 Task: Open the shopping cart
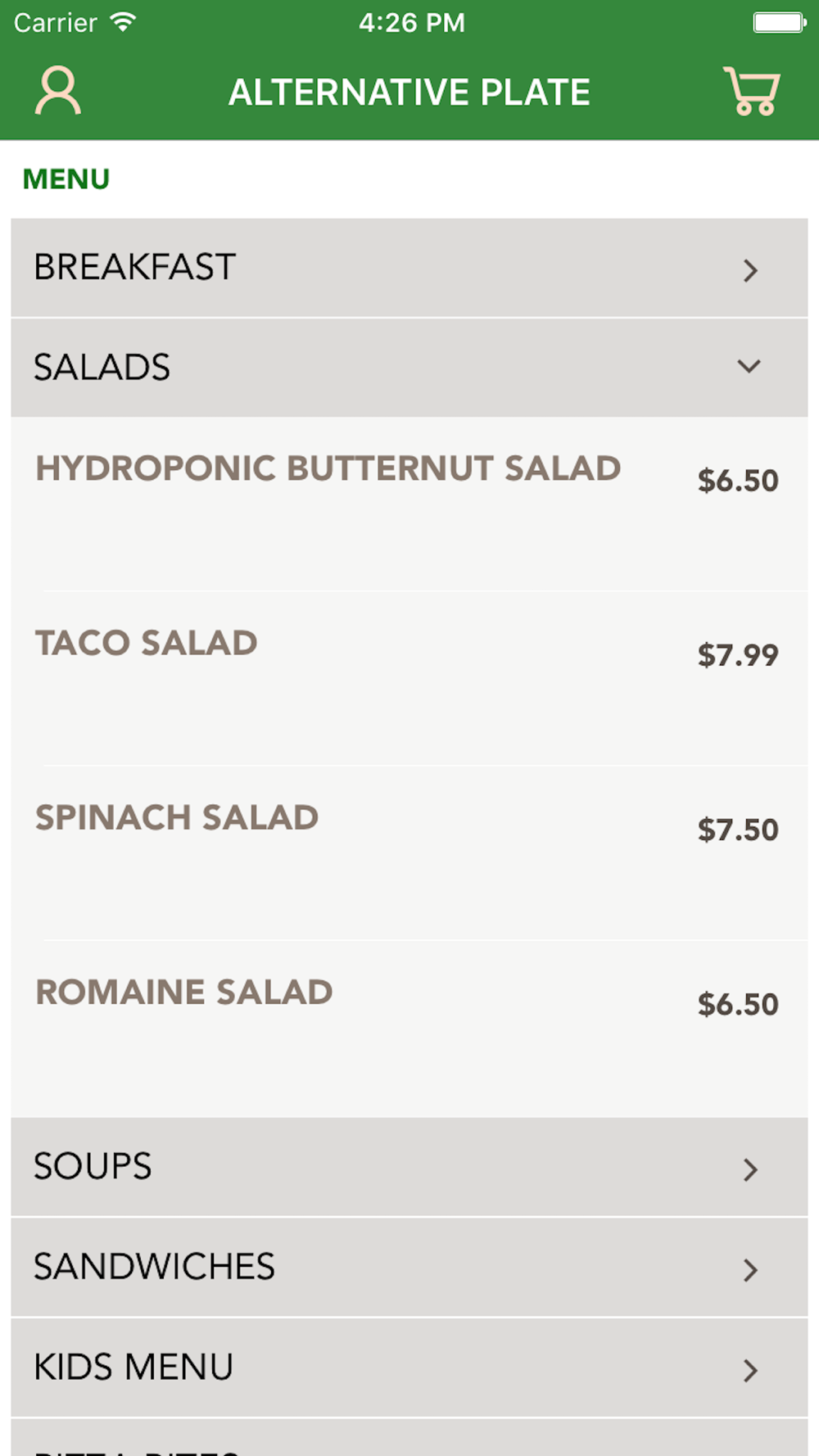pos(751,91)
